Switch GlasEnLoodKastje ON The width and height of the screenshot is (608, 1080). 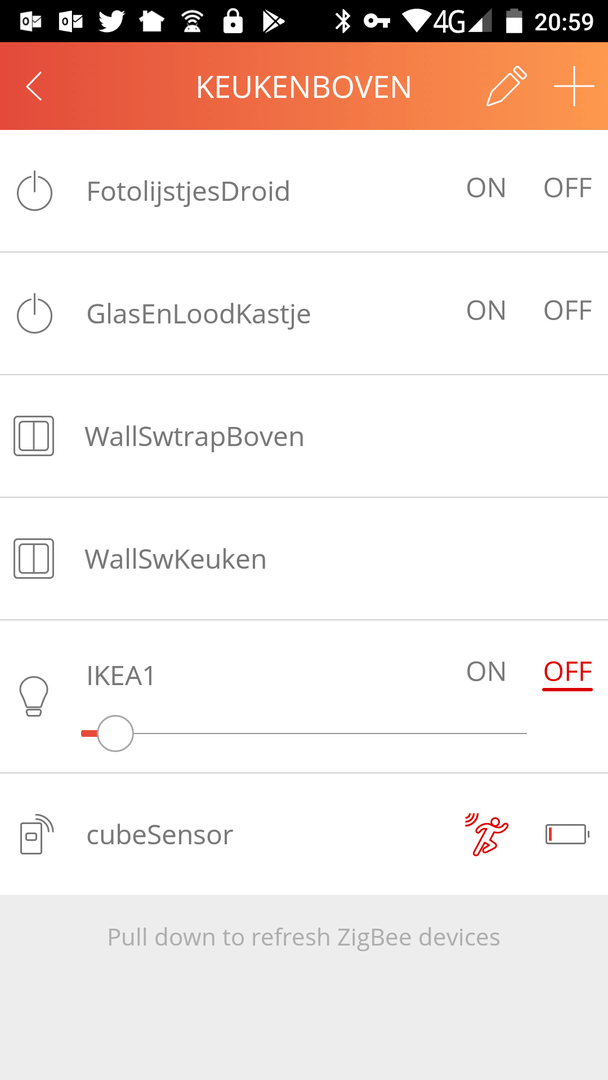coord(486,311)
